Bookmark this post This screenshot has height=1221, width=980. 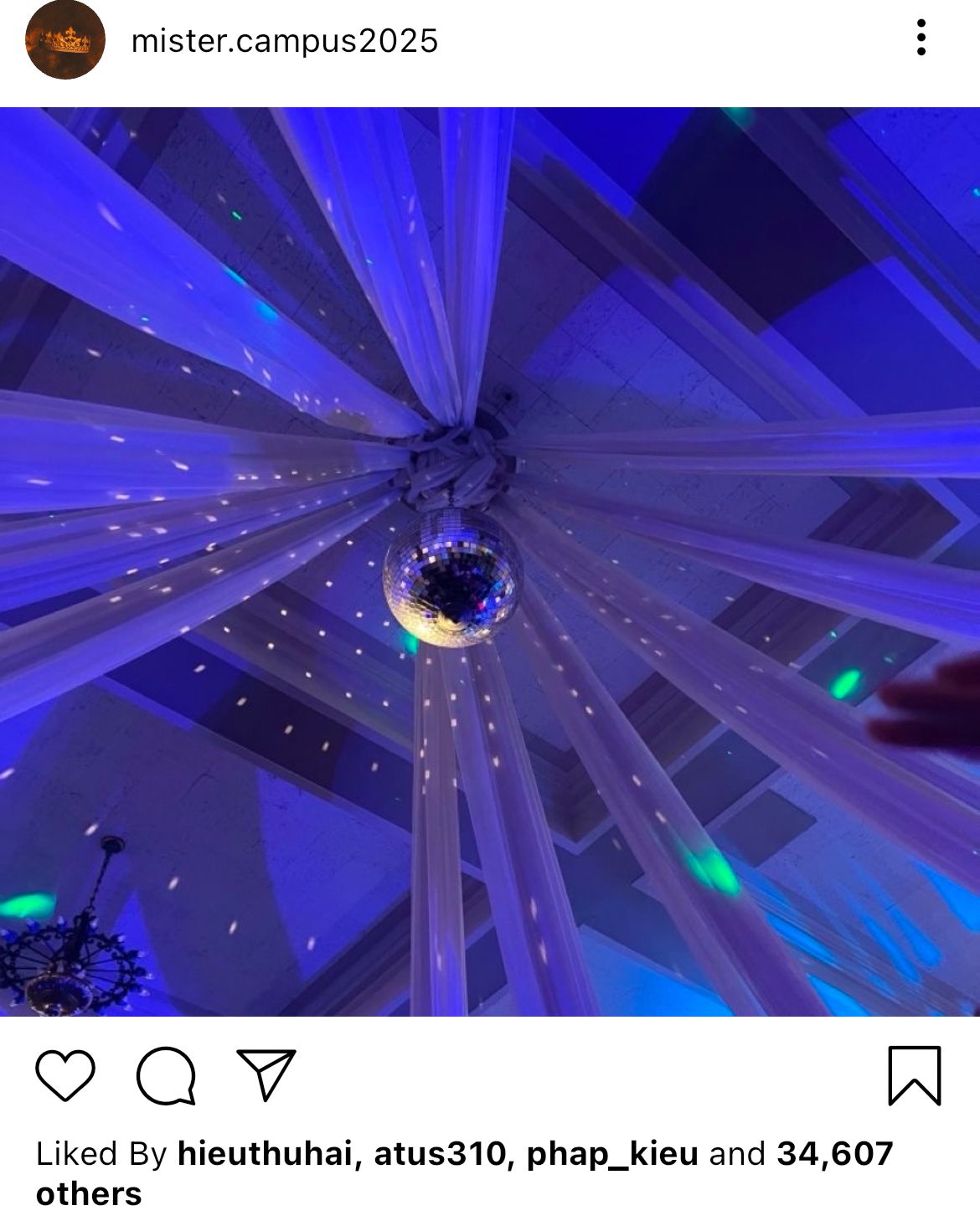[914, 1075]
